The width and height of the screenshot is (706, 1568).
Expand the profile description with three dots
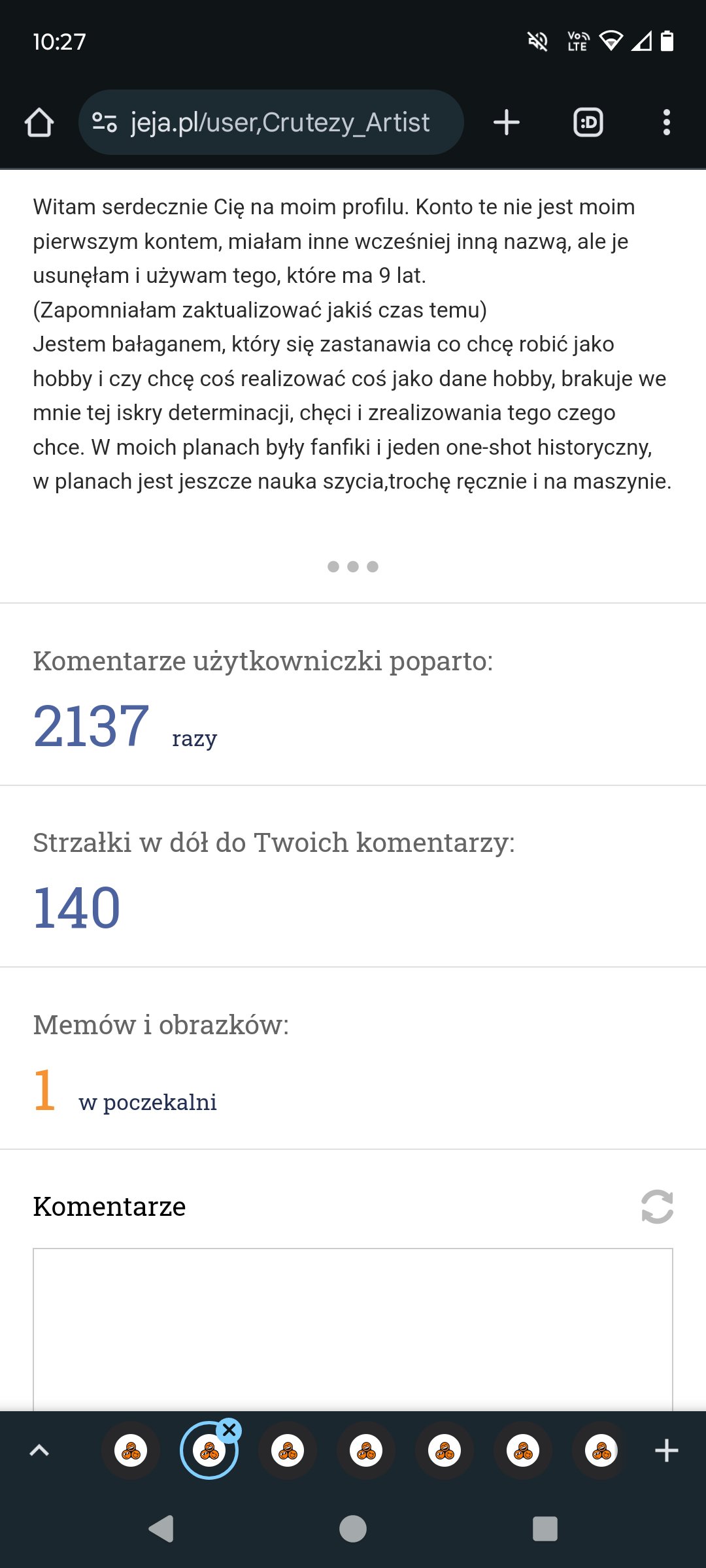(x=353, y=566)
